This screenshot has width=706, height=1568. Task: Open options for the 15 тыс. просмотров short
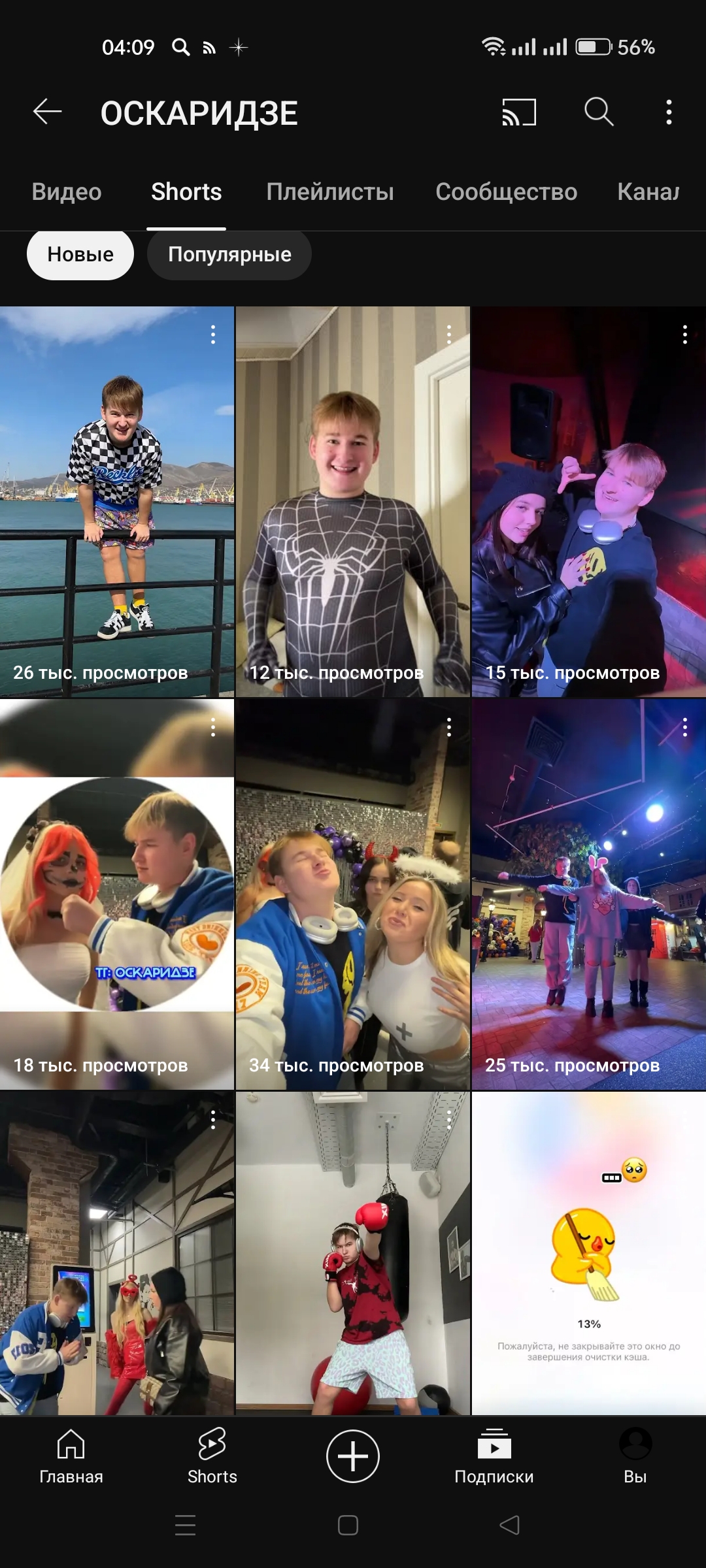(x=685, y=335)
